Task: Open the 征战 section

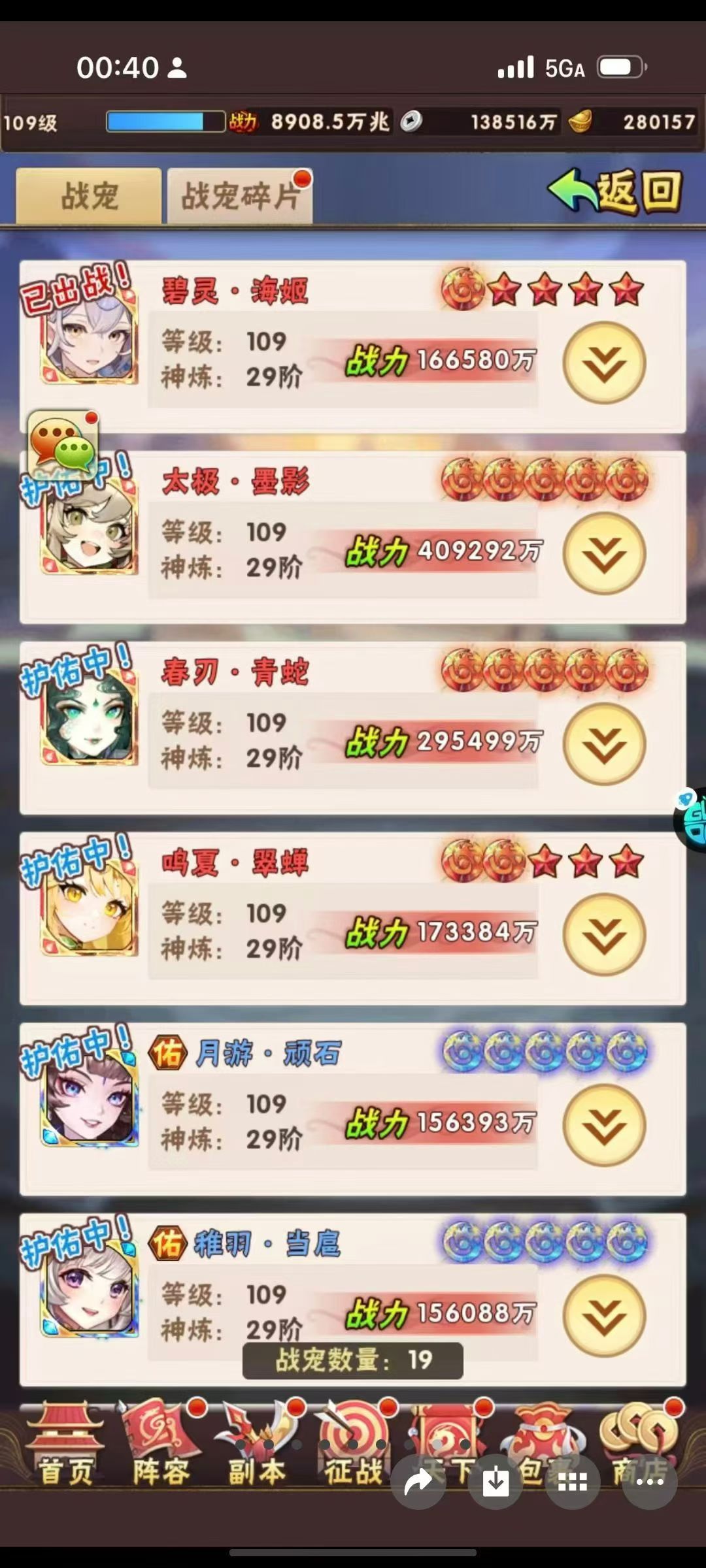Action: point(353,1445)
